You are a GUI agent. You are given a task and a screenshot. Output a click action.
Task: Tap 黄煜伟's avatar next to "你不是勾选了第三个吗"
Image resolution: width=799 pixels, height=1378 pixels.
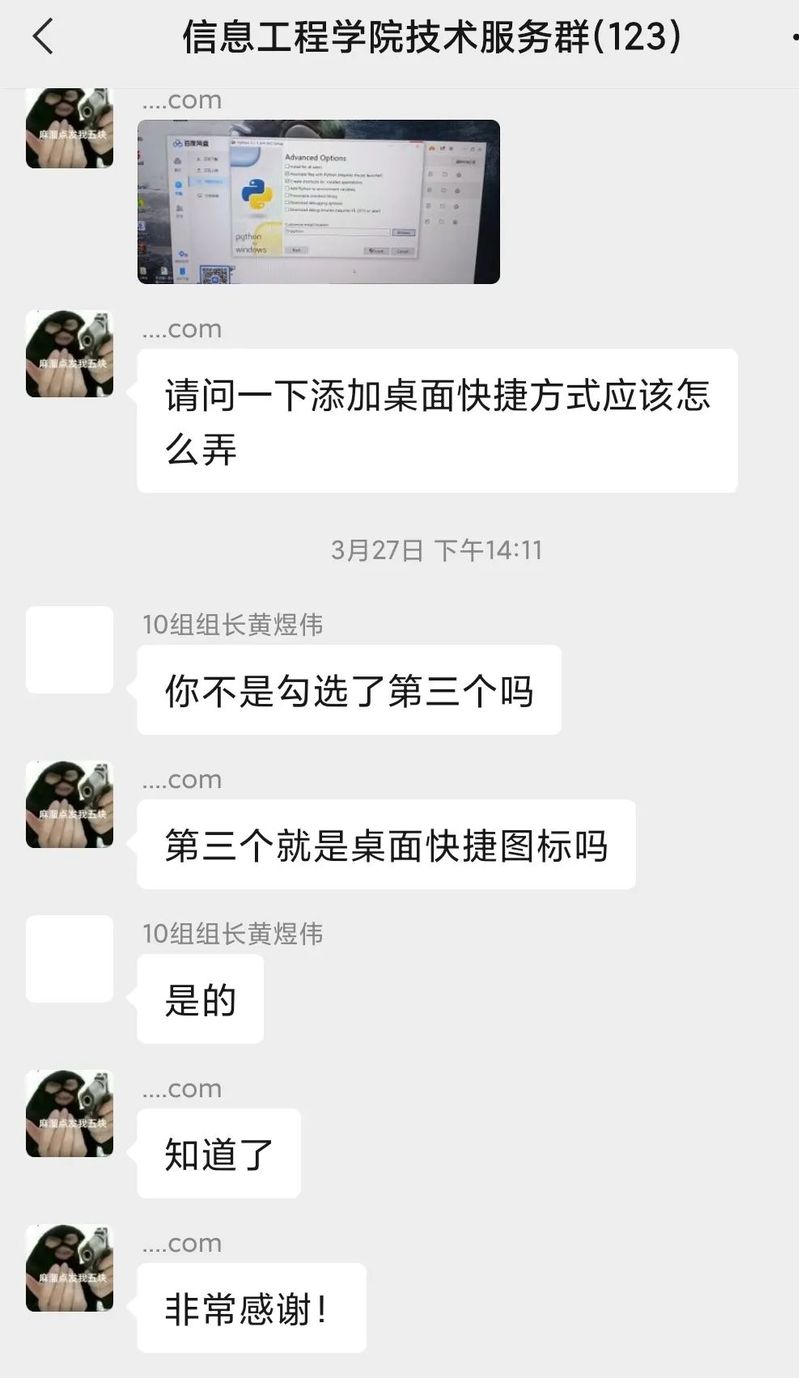pyautogui.click(x=69, y=650)
